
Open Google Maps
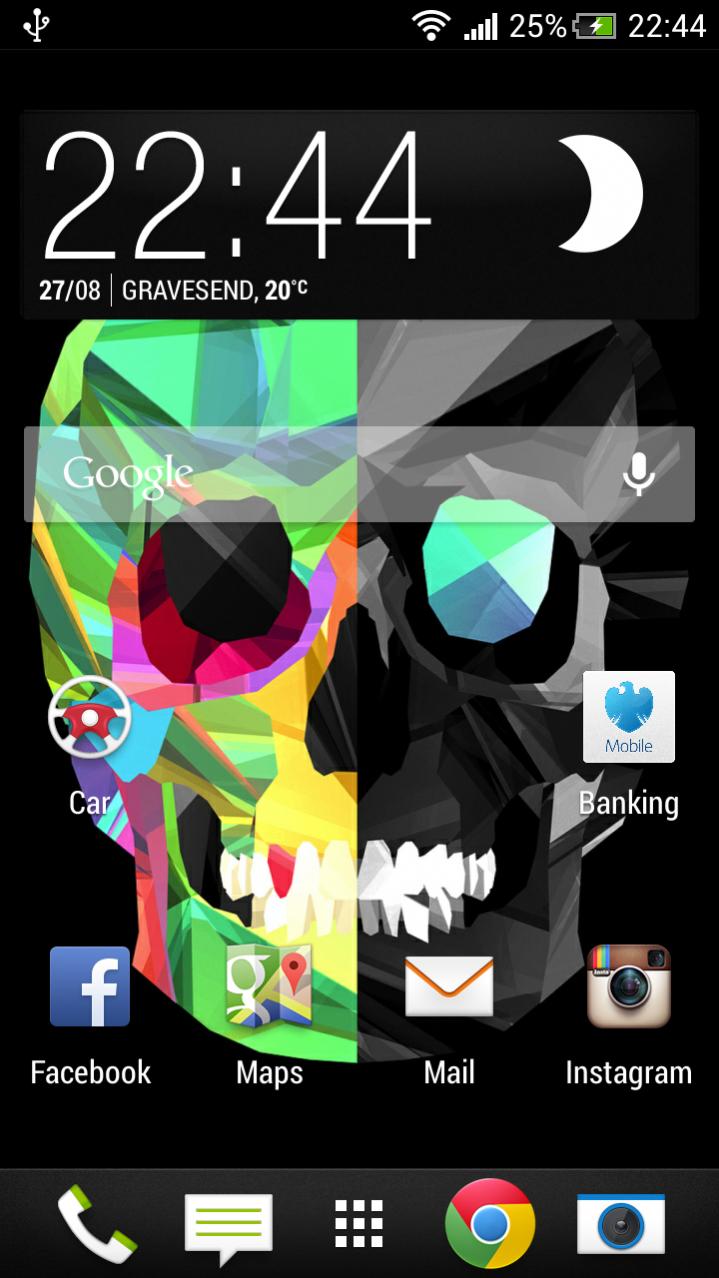coord(269,987)
